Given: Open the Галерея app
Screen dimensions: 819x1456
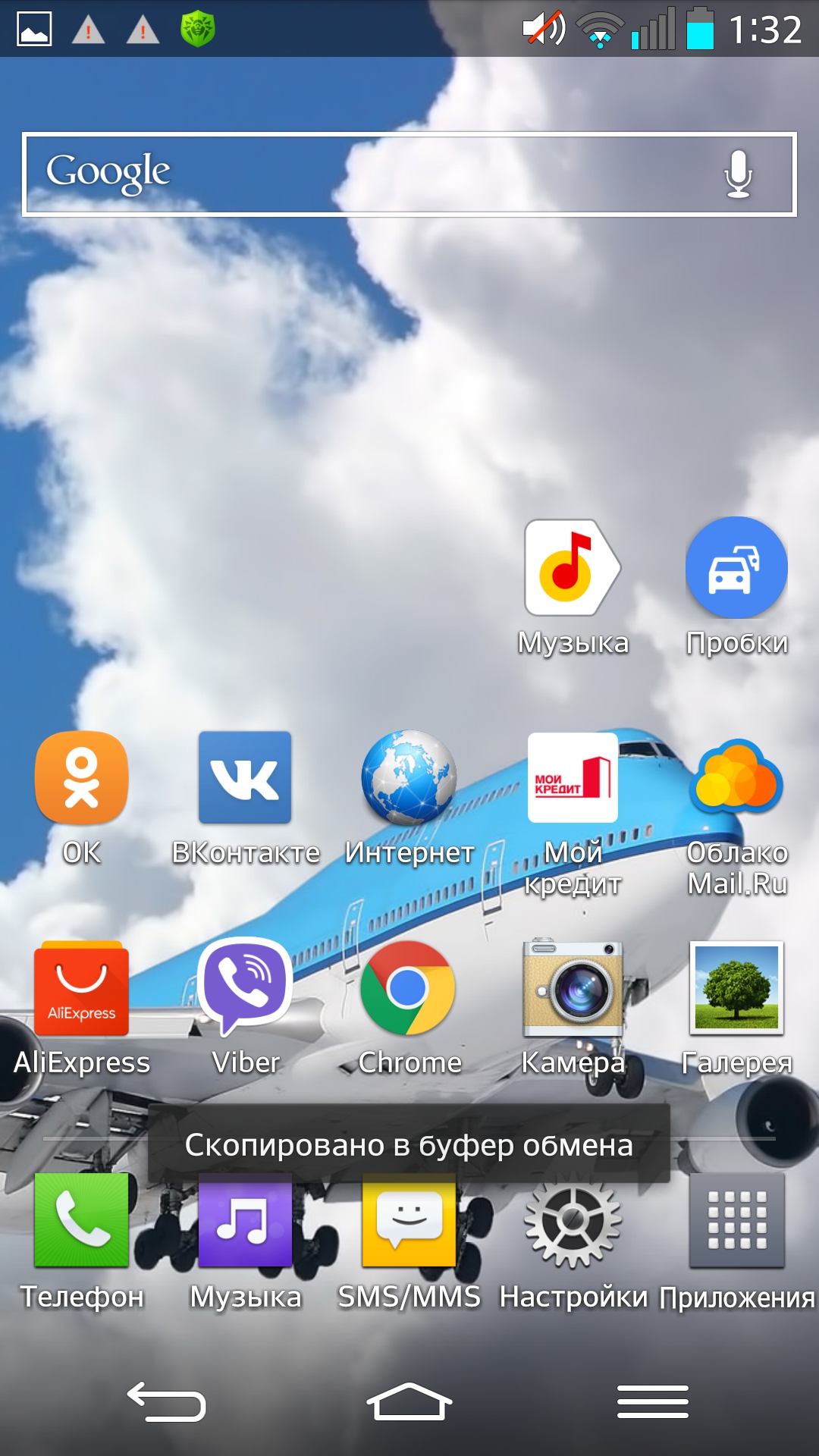Looking at the screenshot, I should coord(736,989).
